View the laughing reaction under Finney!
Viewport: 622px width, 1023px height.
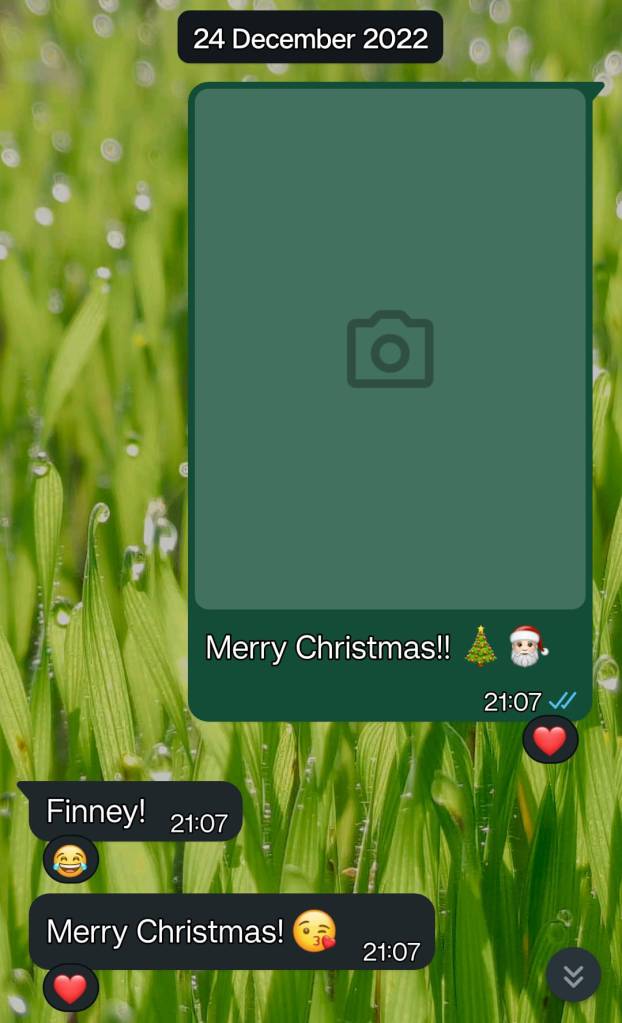[70, 860]
